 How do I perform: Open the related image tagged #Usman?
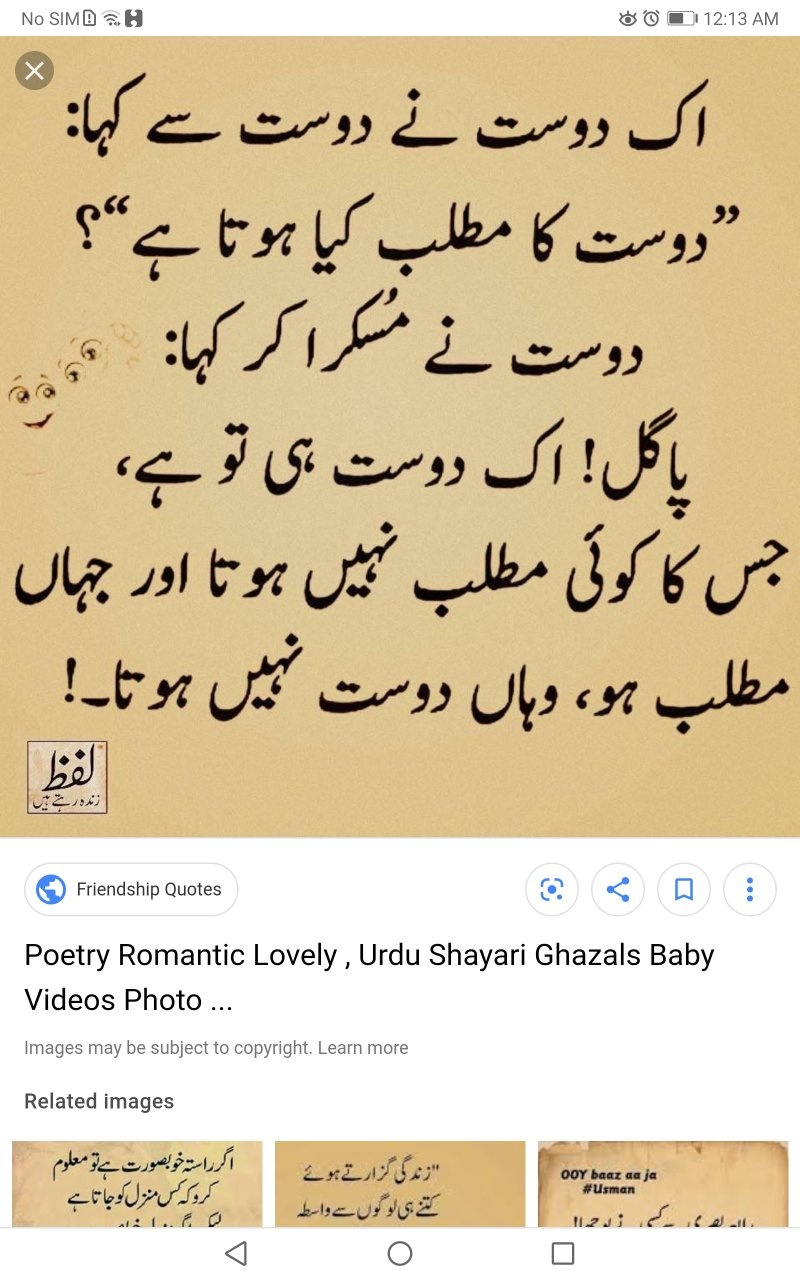coord(663,1184)
